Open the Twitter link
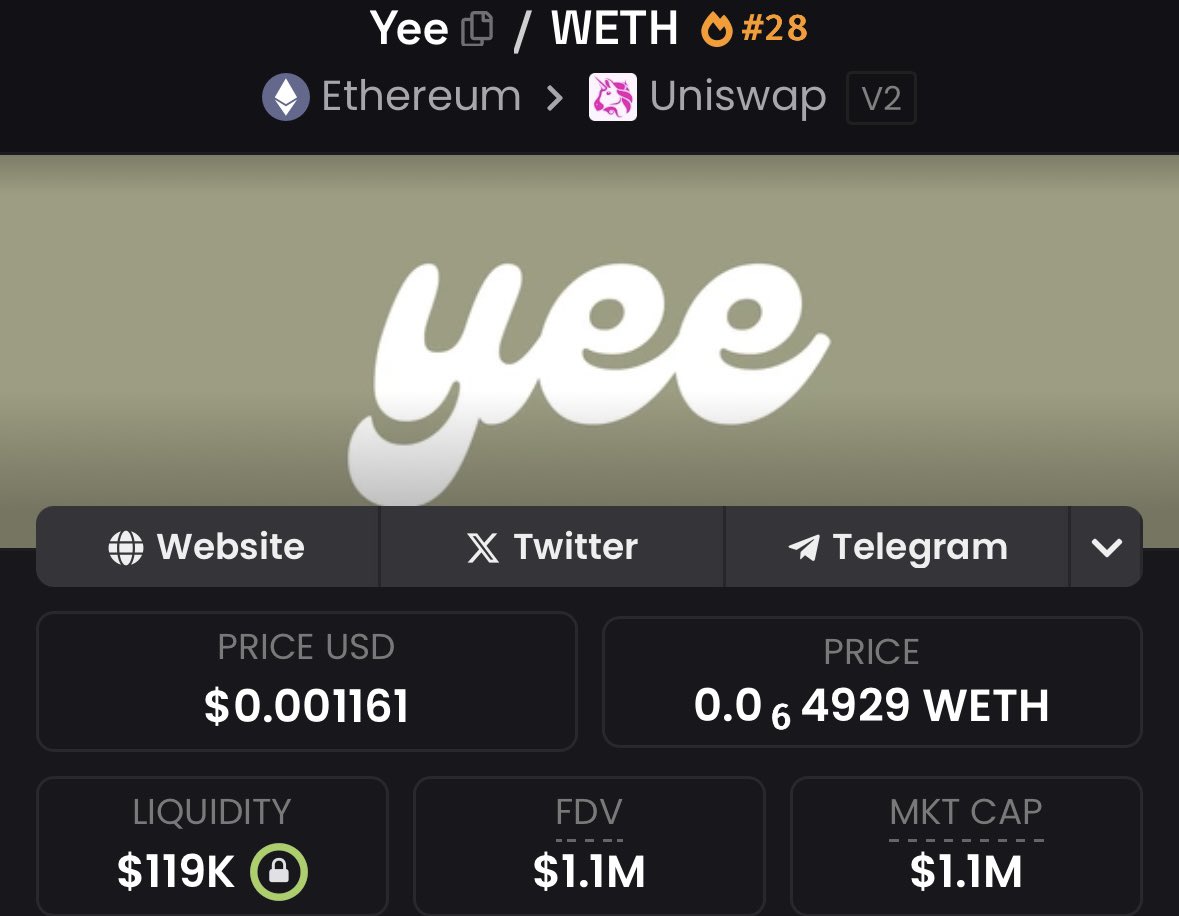This screenshot has width=1179, height=916. point(552,547)
